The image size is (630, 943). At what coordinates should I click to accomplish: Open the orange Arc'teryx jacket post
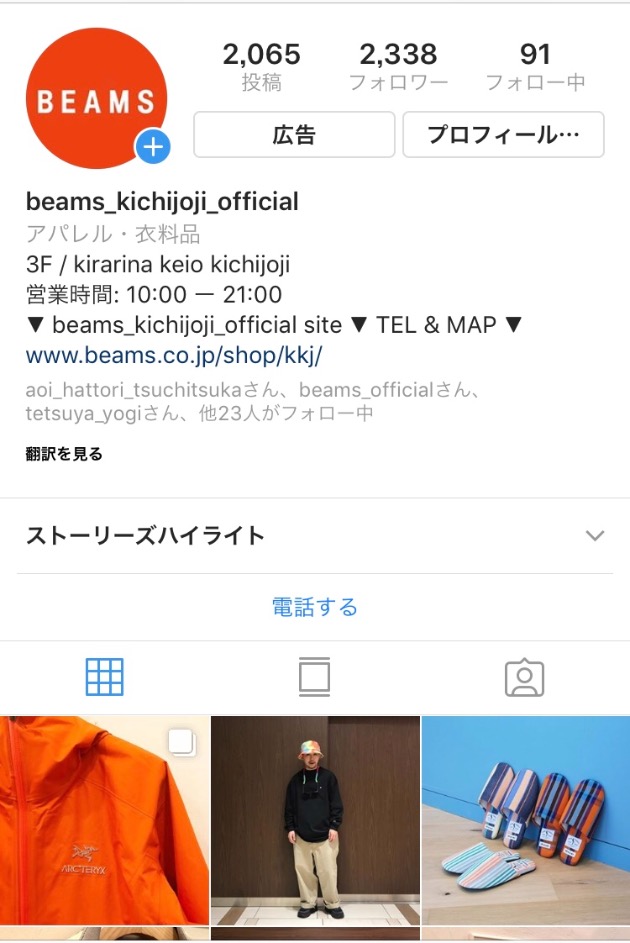[104, 820]
